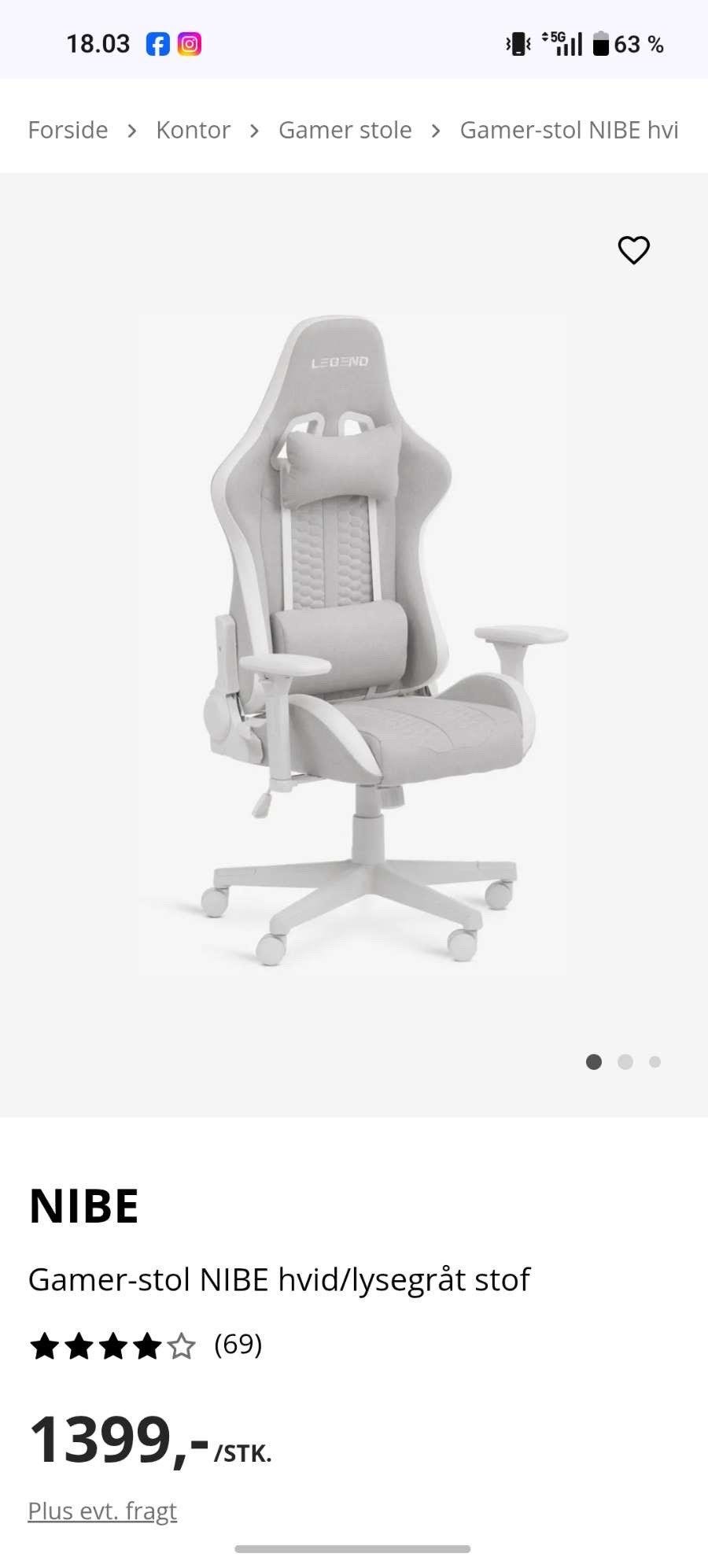
Task: Add the NIBE chair to favorites
Action: [633, 250]
